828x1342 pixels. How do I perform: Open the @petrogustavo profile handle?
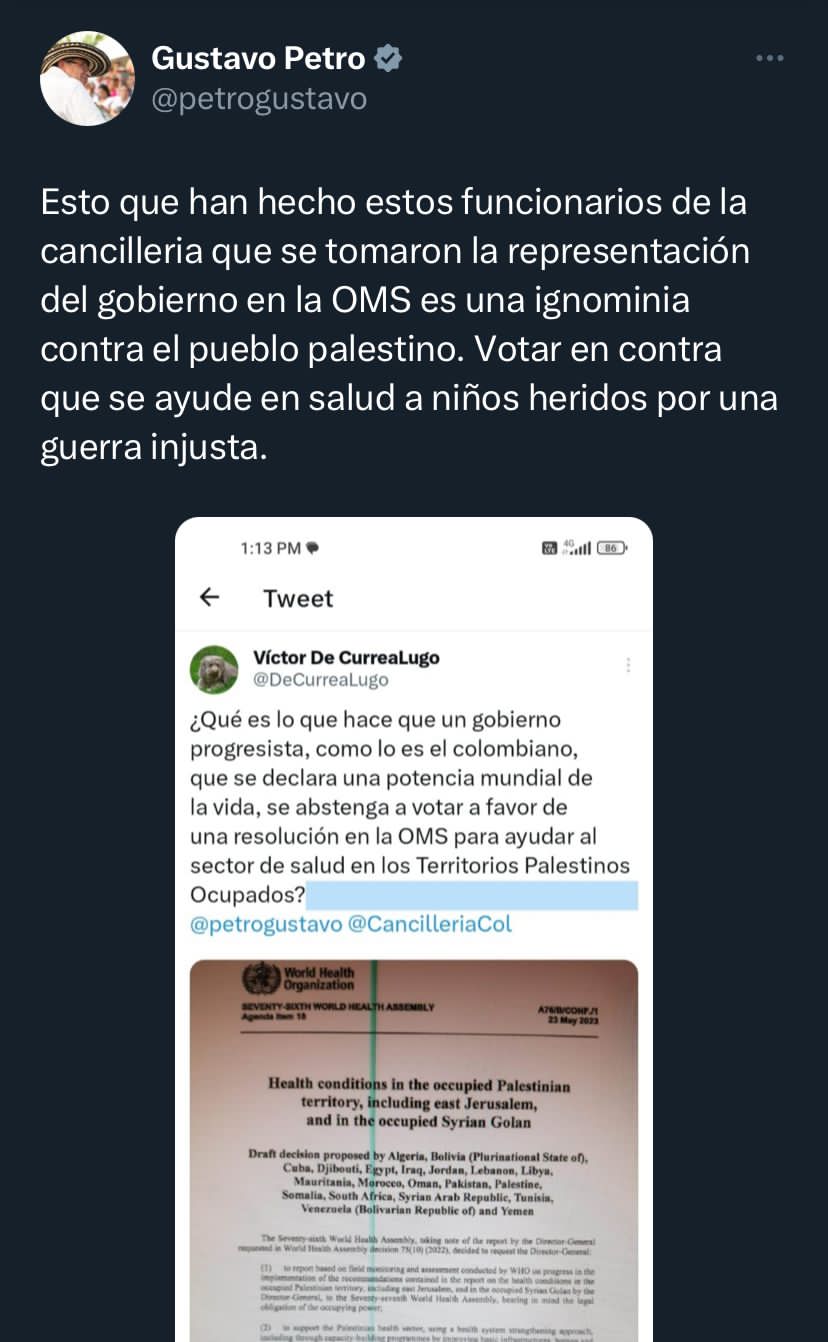[259, 99]
